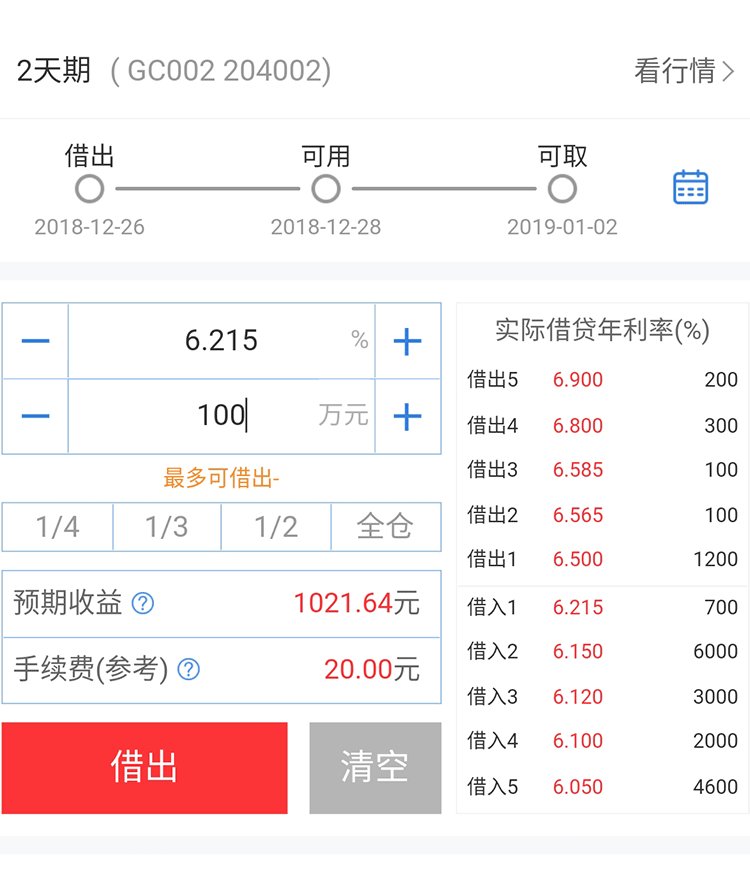
Task: Select the 1/3 position option
Action: click(x=167, y=527)
